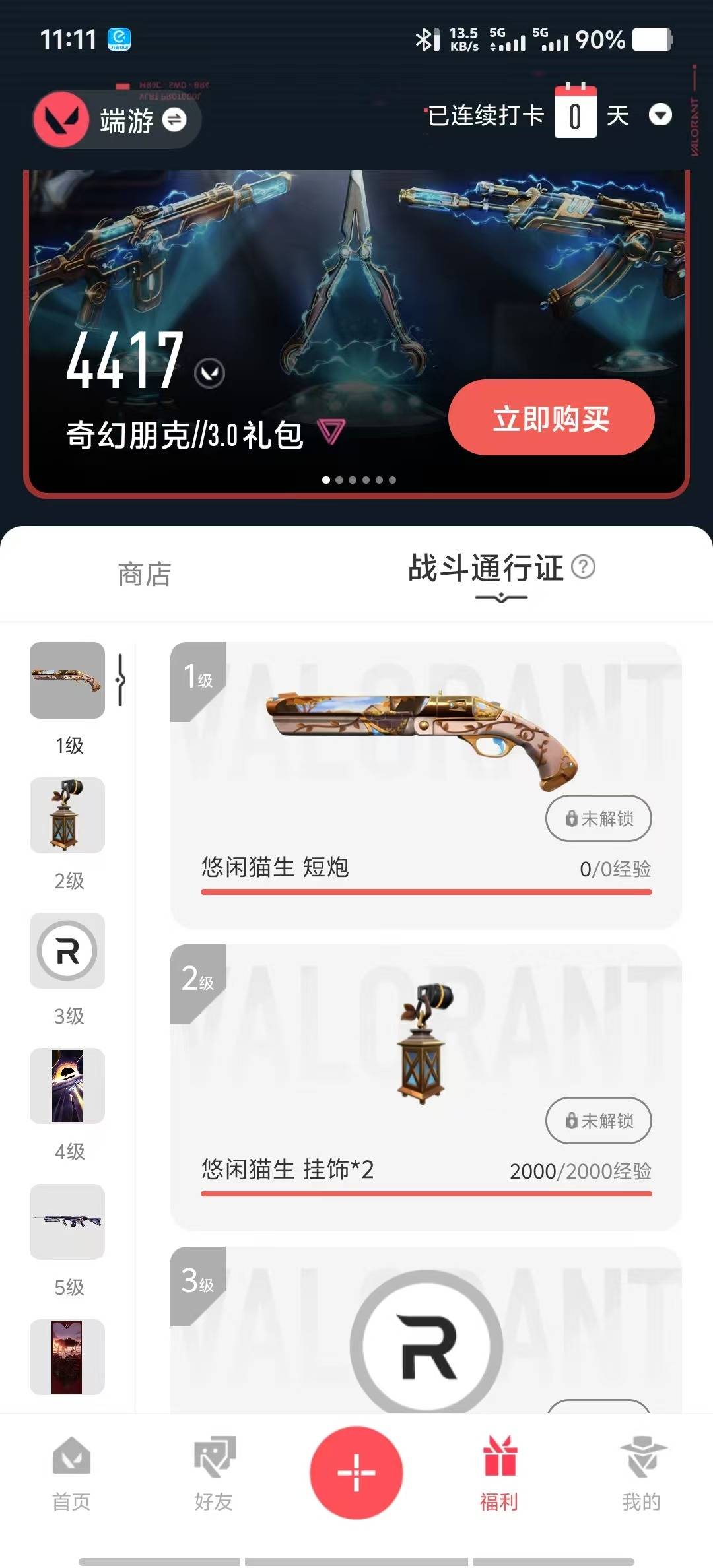Select the 1级 thumbnail in side list
Screen dimensions: 713x1568
[x=68, y=680]
